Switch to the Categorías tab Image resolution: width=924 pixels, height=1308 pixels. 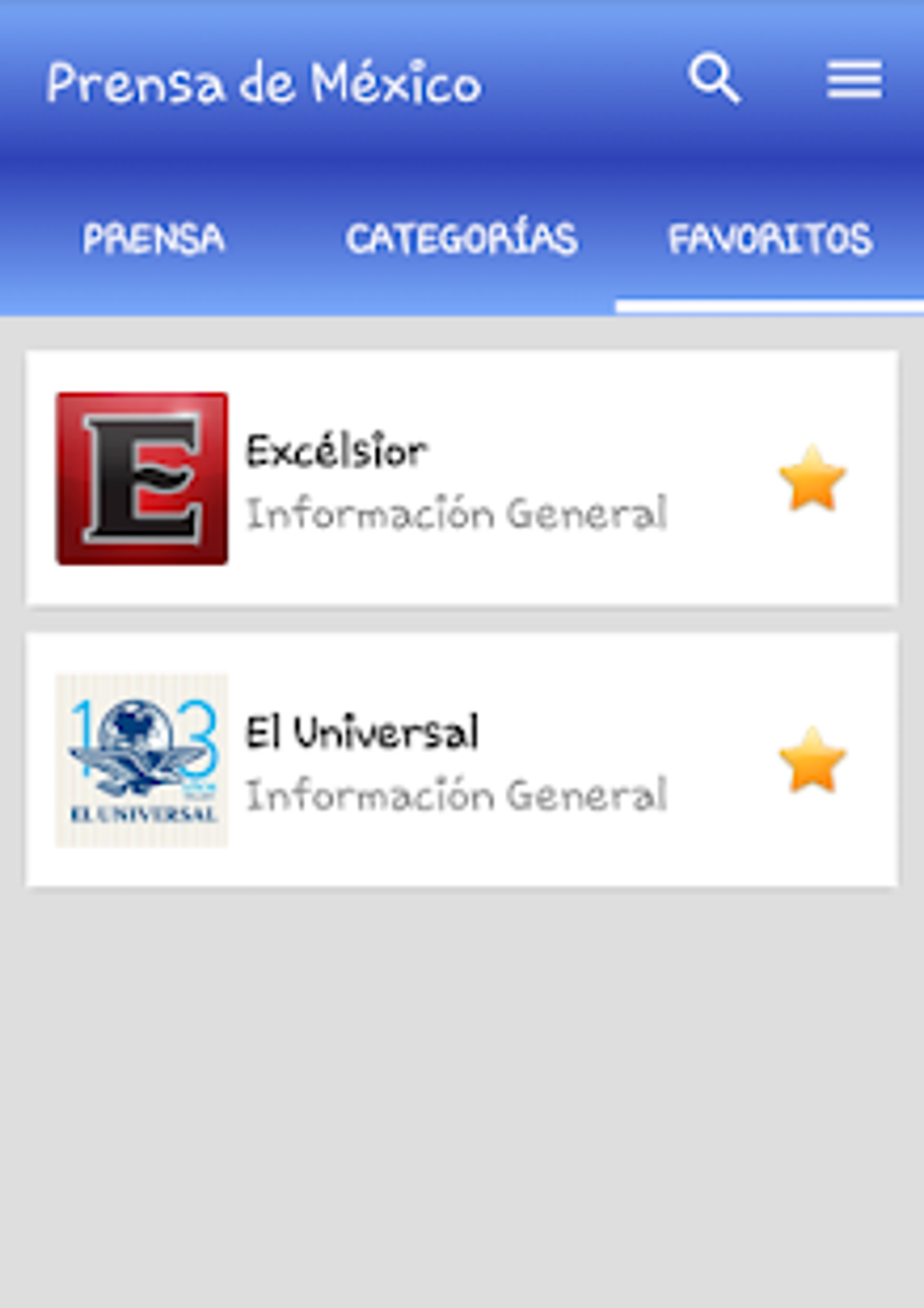tap(461, 239)
